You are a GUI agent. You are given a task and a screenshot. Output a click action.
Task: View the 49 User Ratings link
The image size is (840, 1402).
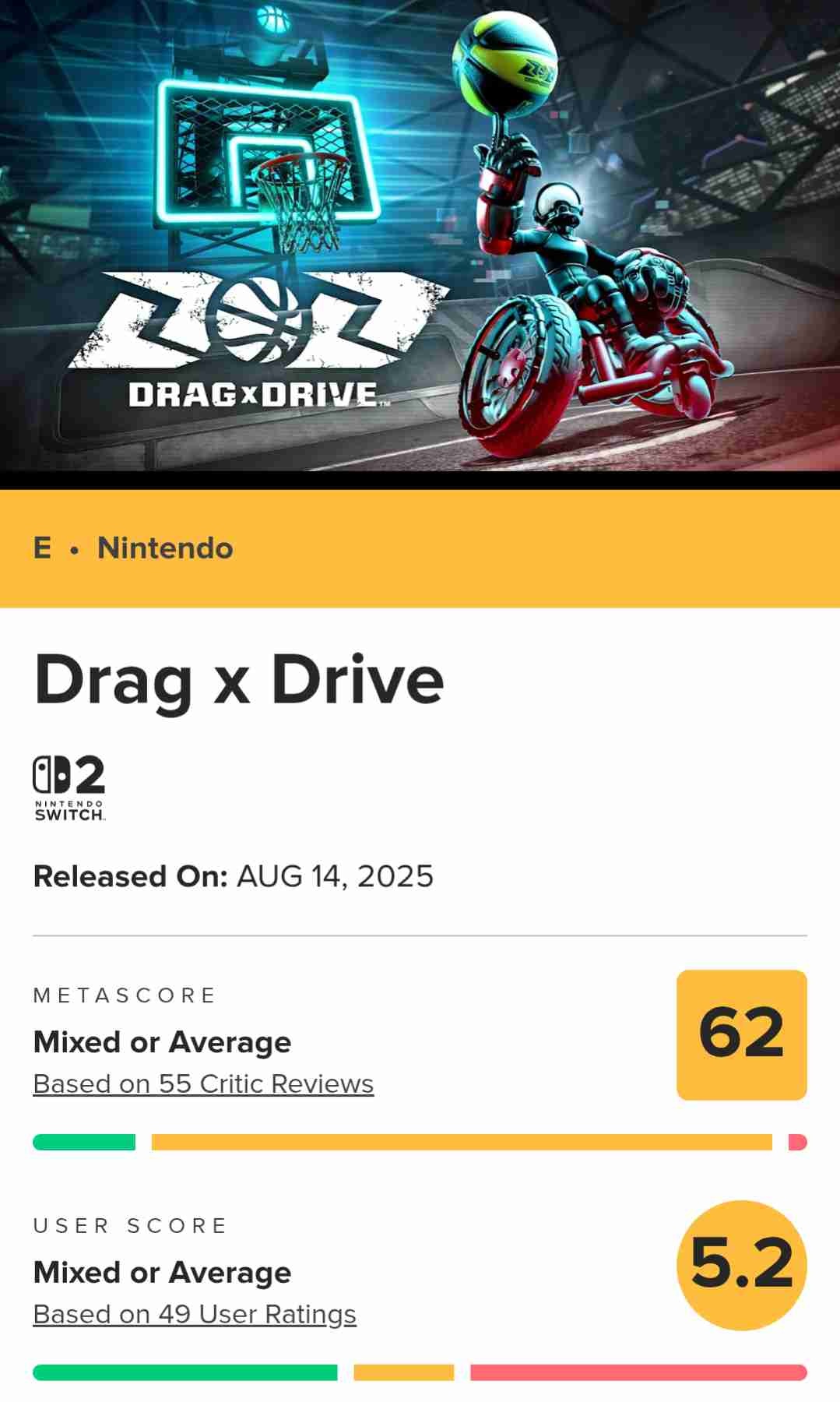(x=195, y=1314)
